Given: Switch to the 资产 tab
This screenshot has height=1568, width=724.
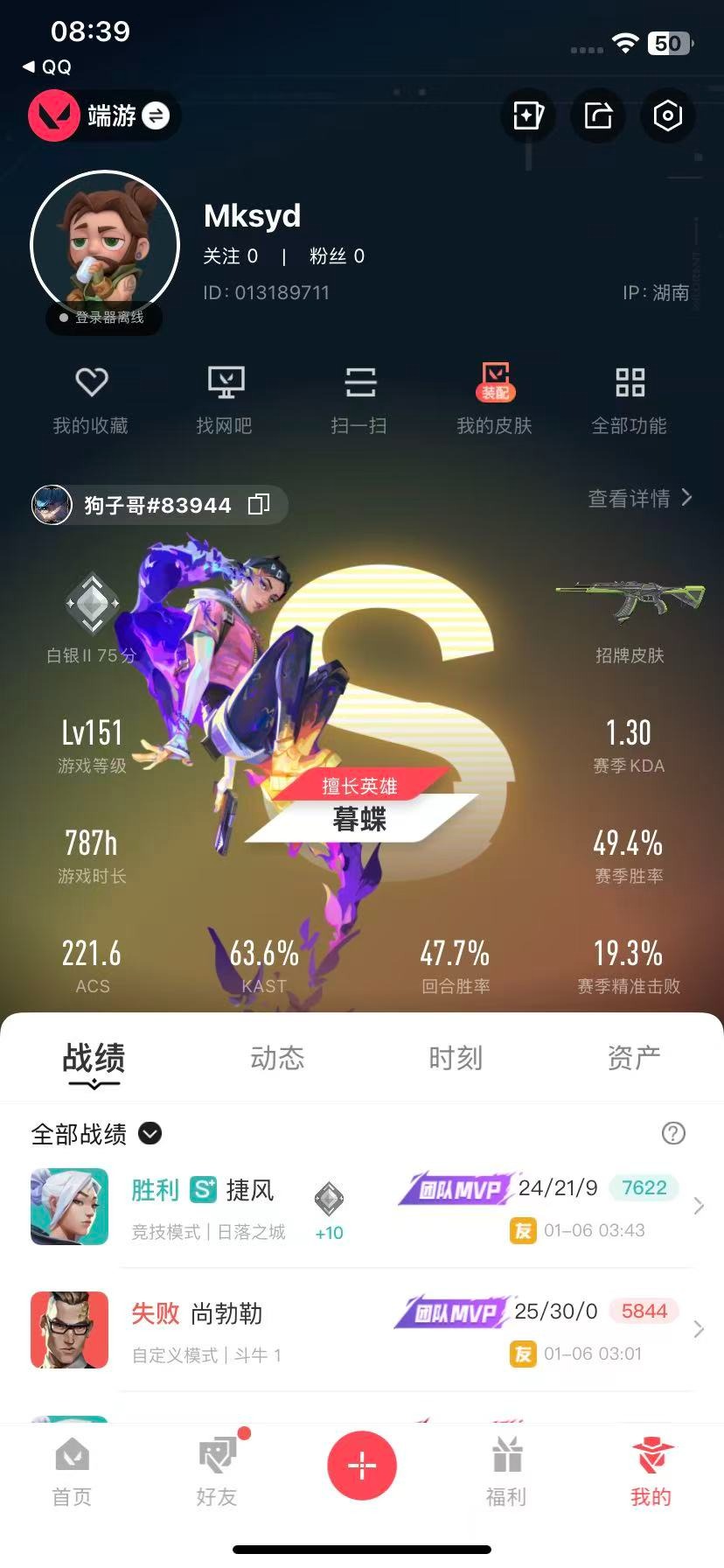Looking at the screenshot, I should [x=633, y=1058].
